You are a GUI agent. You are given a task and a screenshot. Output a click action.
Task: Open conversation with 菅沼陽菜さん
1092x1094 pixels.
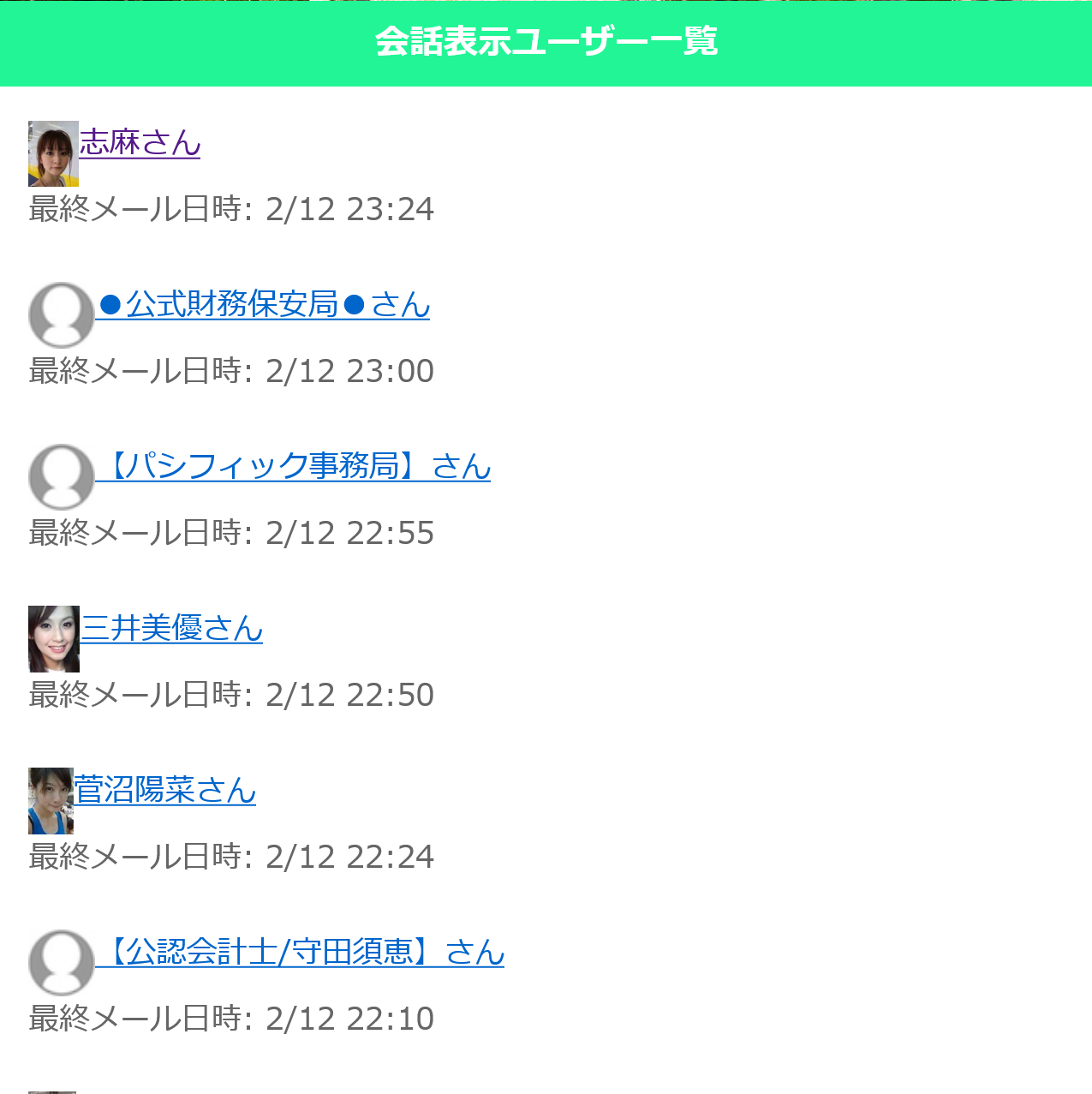(x=165, y=790)
